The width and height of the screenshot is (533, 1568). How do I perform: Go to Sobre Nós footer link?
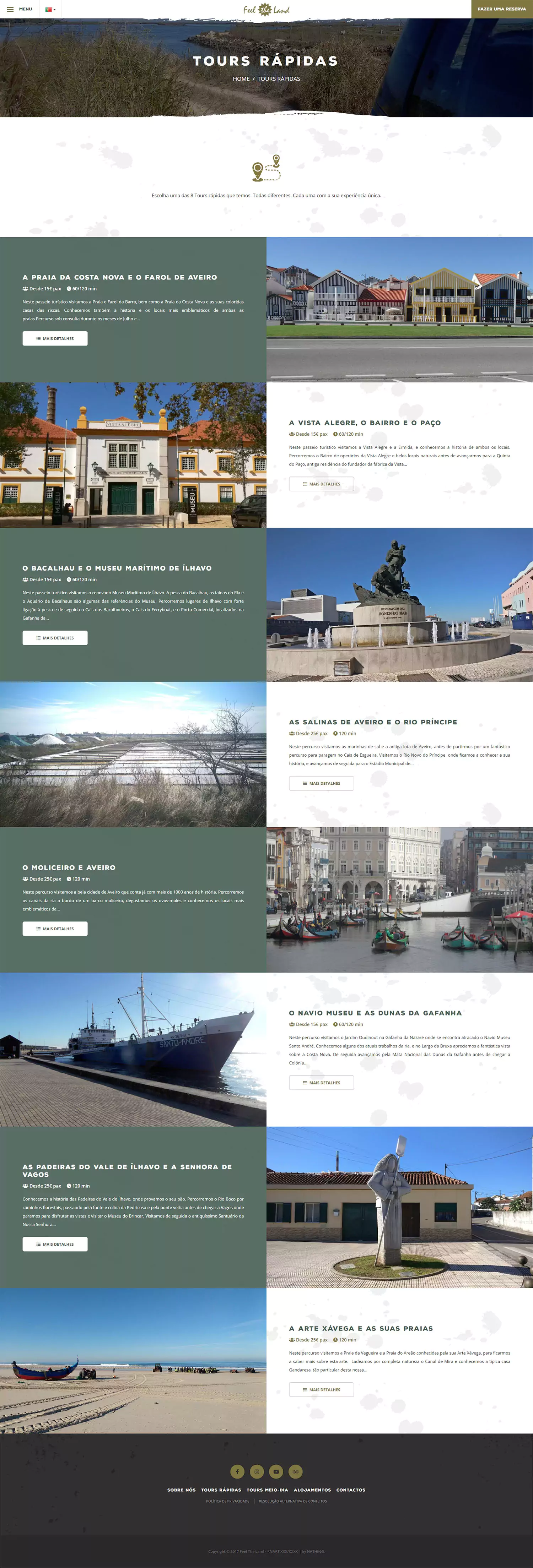click(x=182, y=1490)
